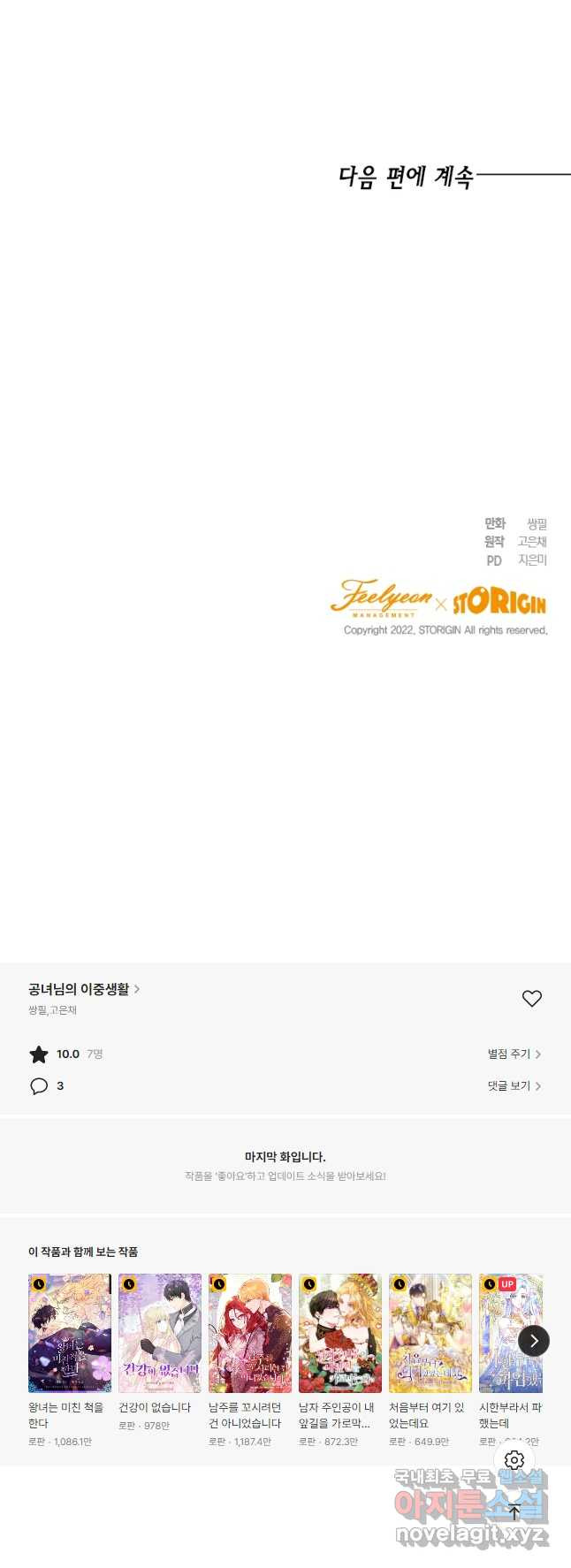
Task: Open 남자 주인공이 내 앞길을 가로막... webtoon
Action: coord(340,1333)
